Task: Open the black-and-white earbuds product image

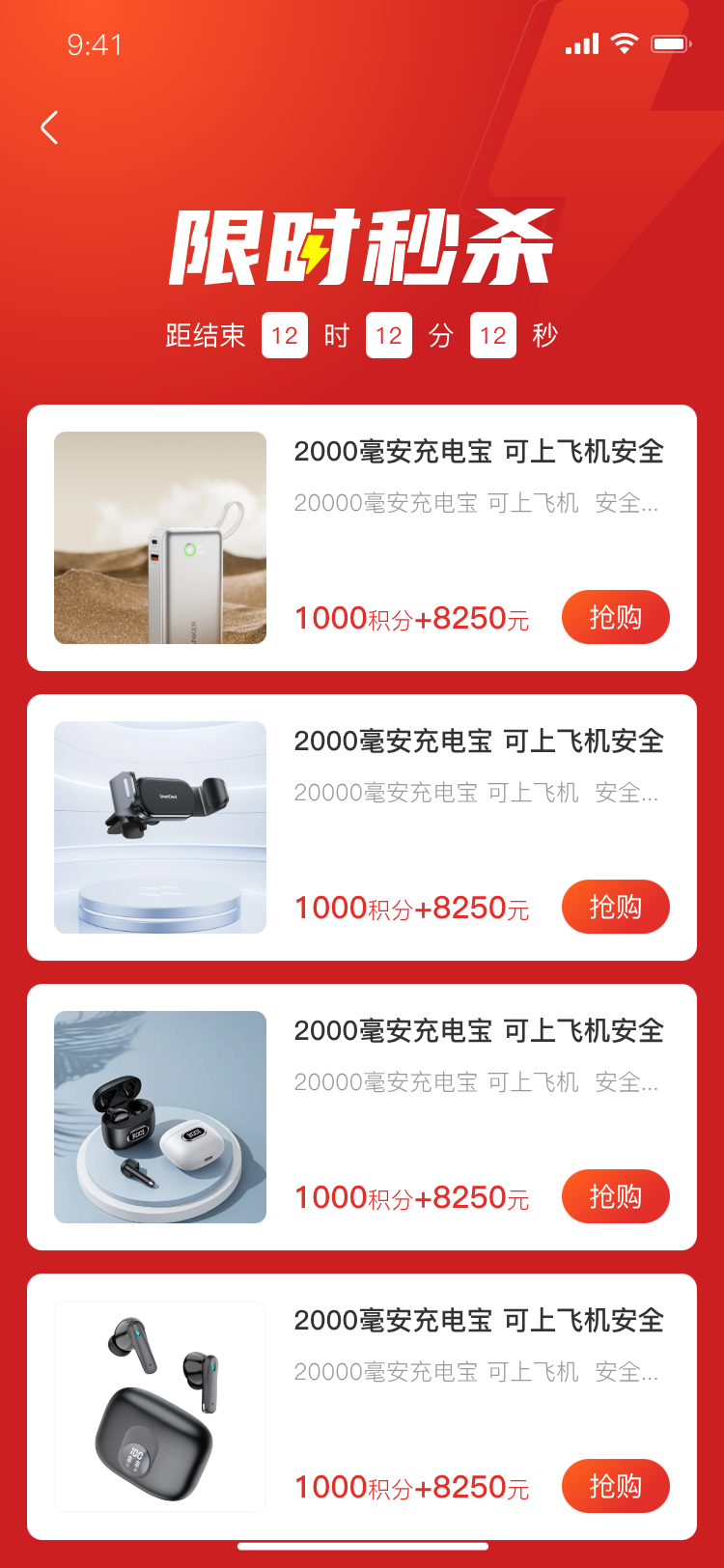Action: (160, 1117)
